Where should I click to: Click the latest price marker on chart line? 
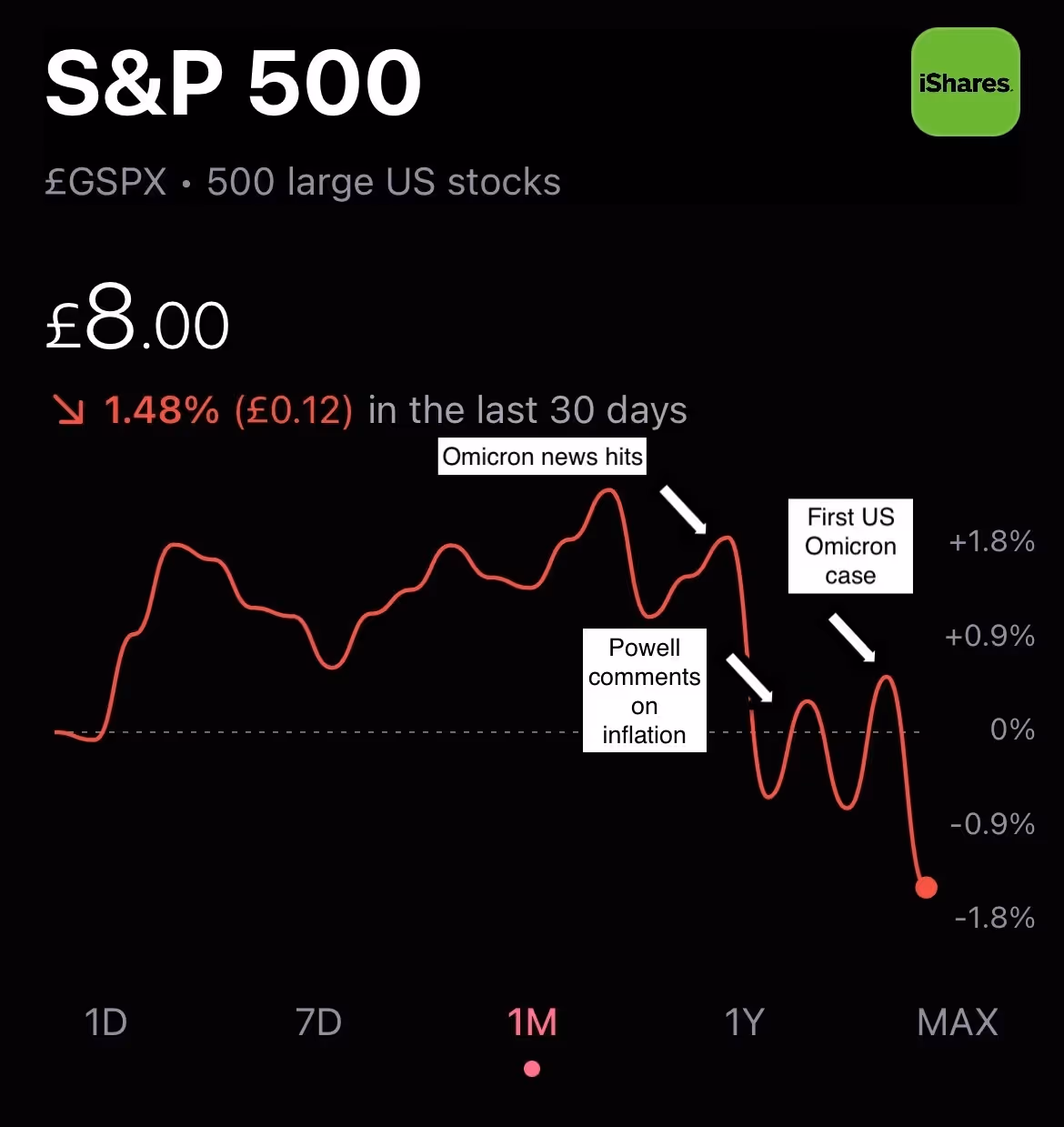coord(927,887)
